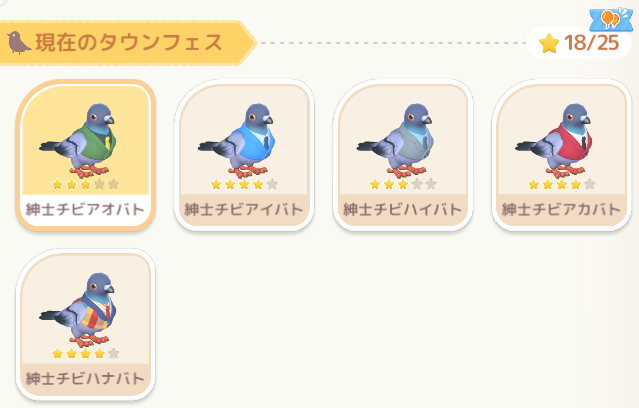639x408 pixels.
Task: Choose the 紳士チビハイバト card
Action: pos(403,155)
